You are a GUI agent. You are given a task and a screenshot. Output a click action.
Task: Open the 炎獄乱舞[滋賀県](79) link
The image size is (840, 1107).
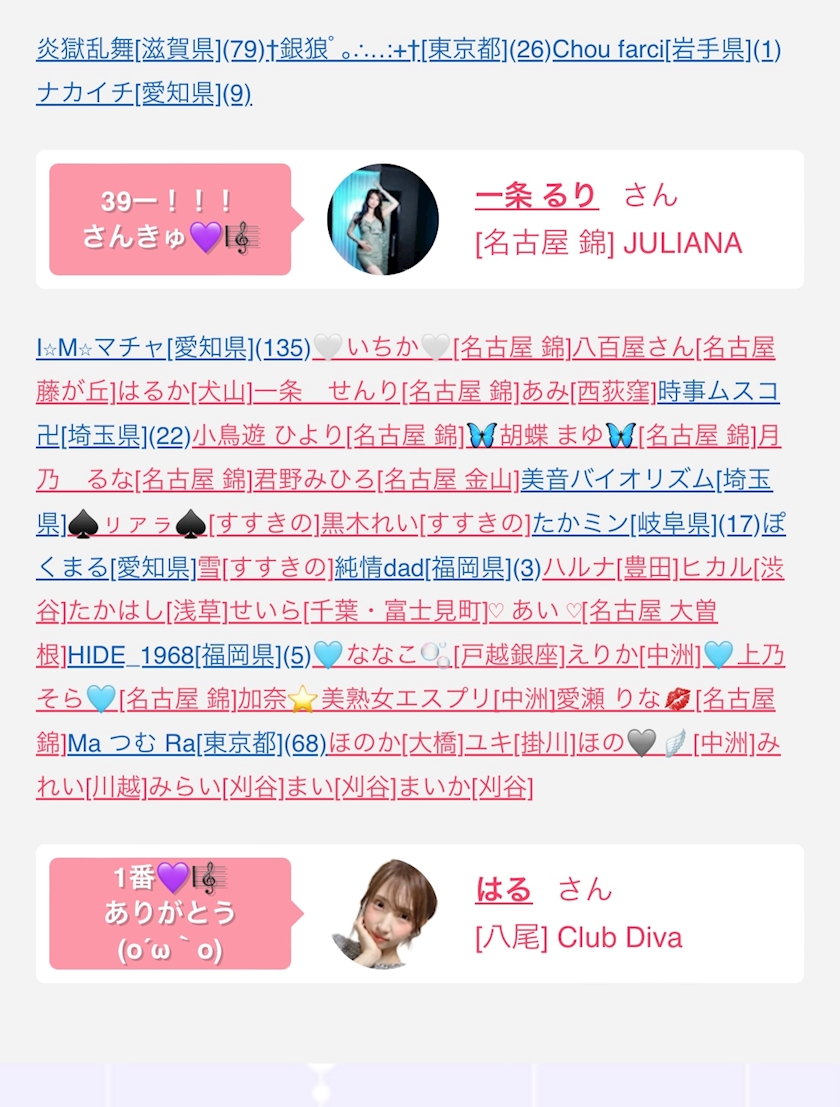(x=150, y=49)
